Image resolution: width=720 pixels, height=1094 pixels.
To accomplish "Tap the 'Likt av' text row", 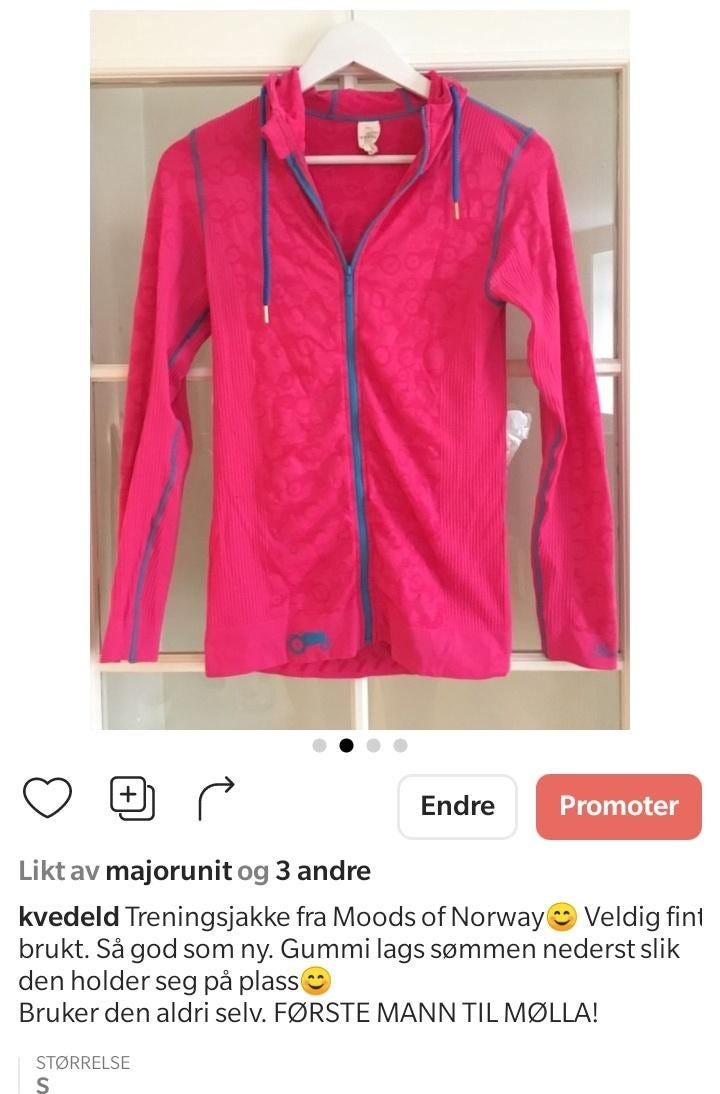I will pos(60,870).
